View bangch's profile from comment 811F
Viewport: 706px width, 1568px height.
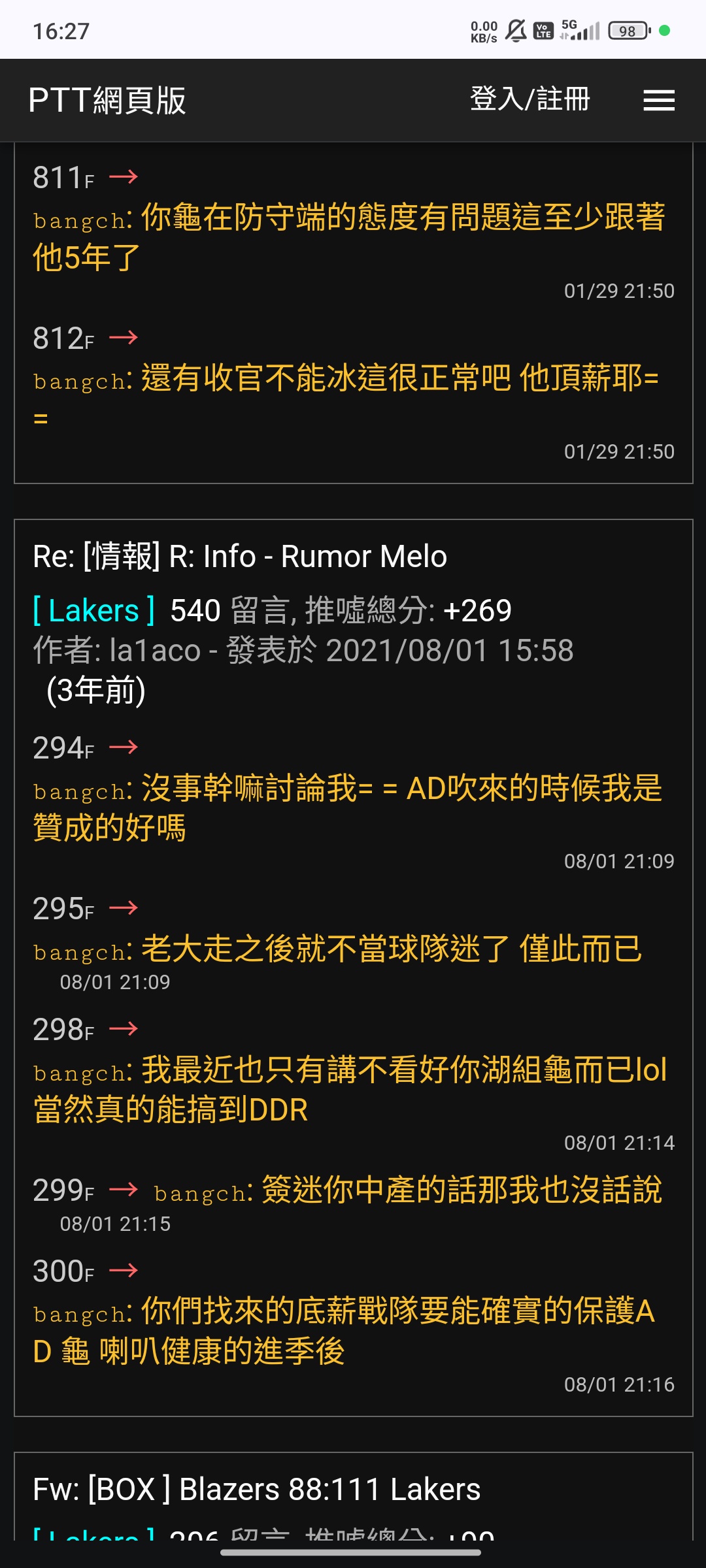click(79, 221)
